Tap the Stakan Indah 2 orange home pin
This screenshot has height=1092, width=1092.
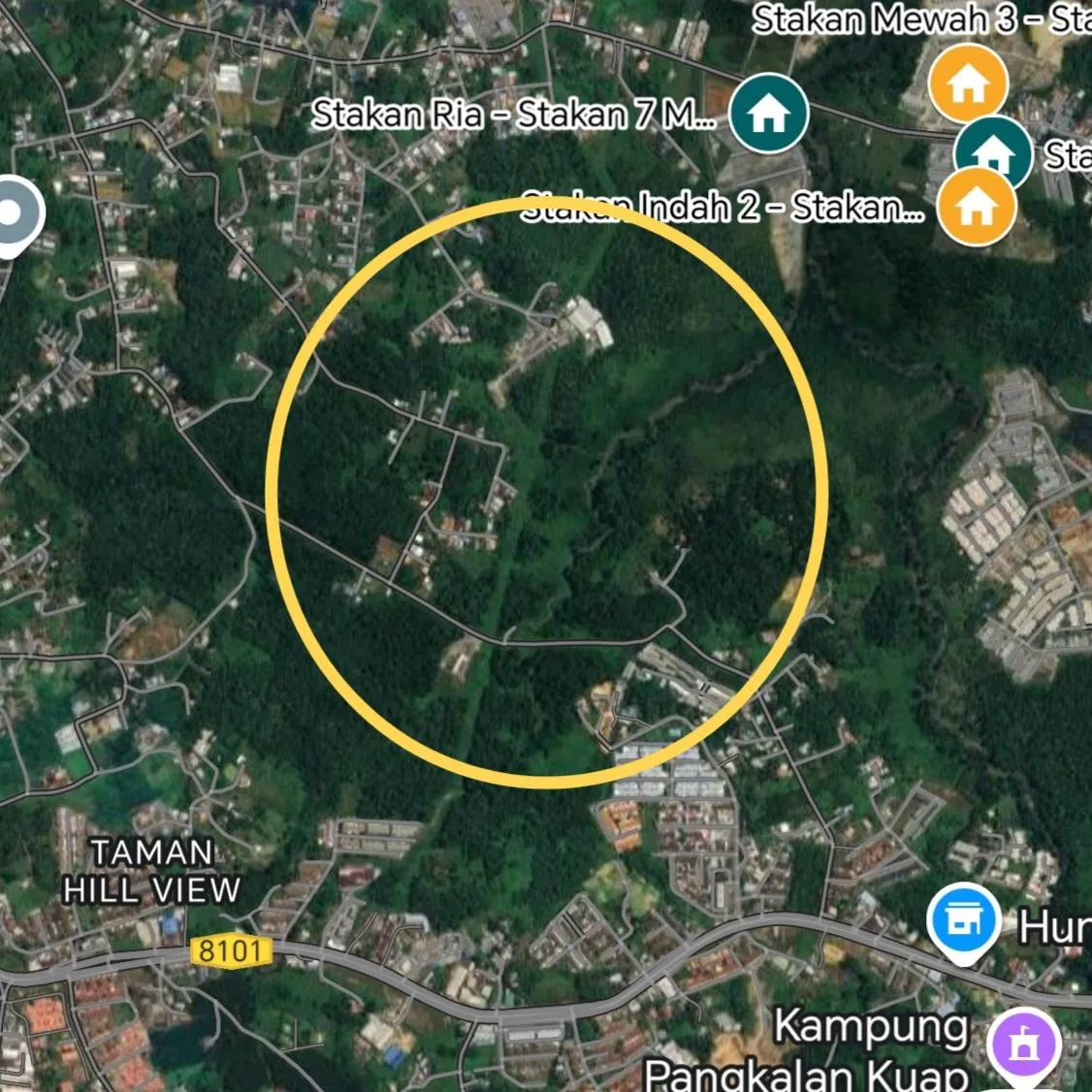tap(977, 207)
